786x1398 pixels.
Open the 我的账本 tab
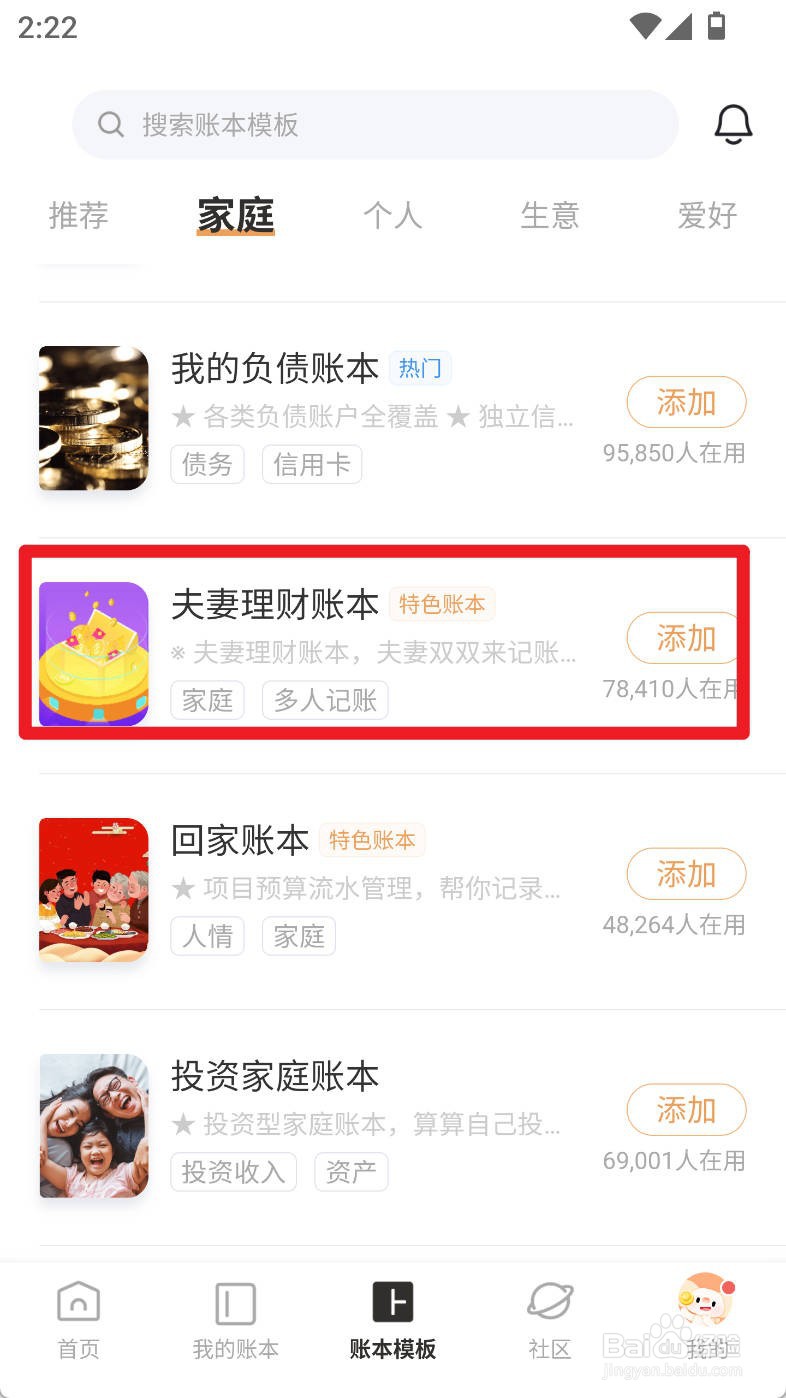tap(236, 1320)
